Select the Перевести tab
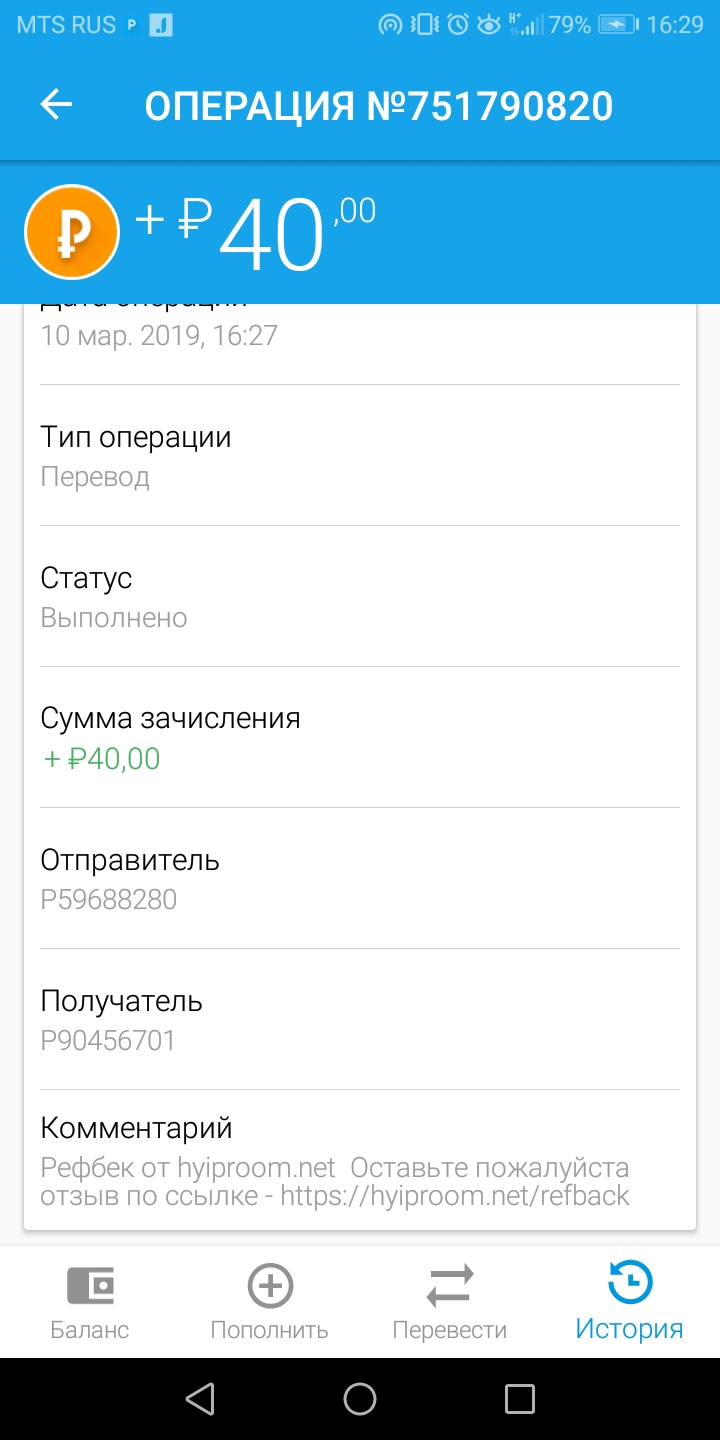The image size is (720, 1440). (x=450, y=1302)
